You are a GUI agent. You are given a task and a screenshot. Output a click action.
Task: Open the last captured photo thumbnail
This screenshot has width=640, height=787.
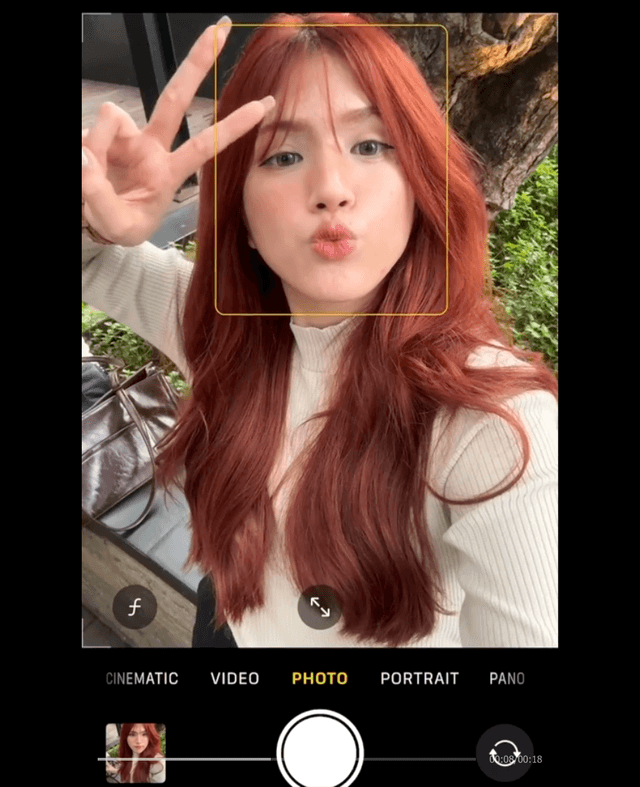pyautogui.click(x=136, y=752)
